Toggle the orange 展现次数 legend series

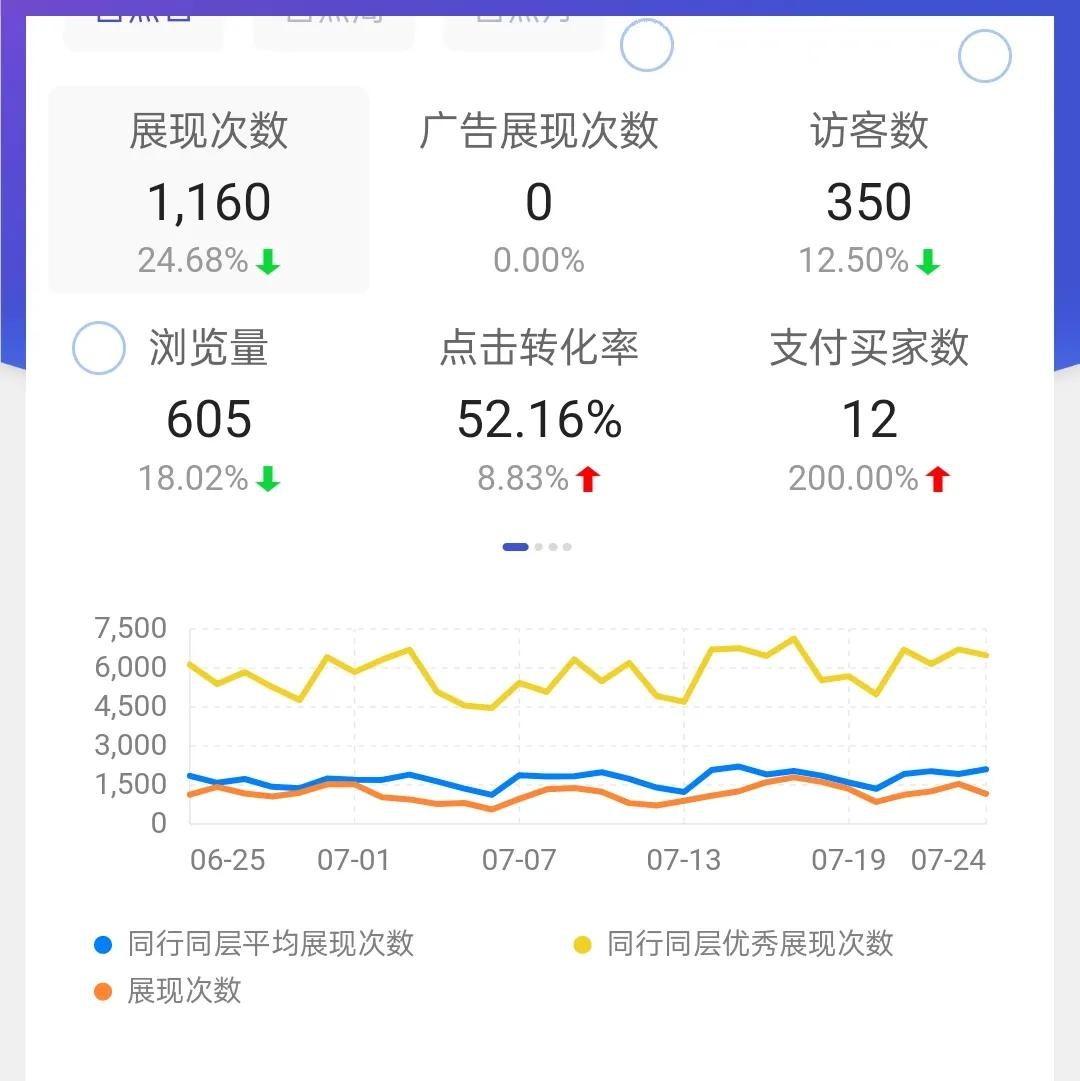(169, 991)
